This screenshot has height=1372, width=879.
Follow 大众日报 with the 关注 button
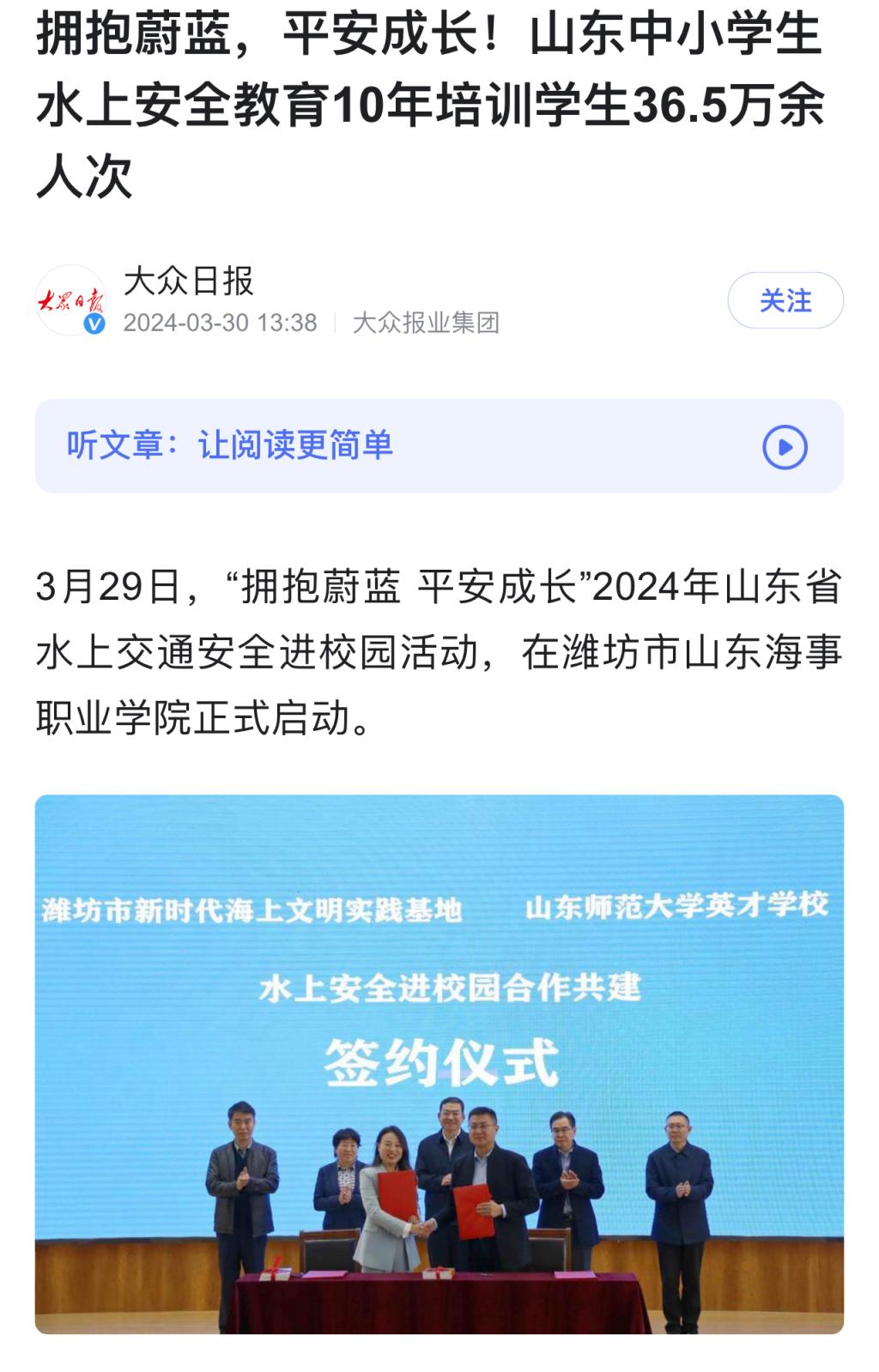pos(785,300)
